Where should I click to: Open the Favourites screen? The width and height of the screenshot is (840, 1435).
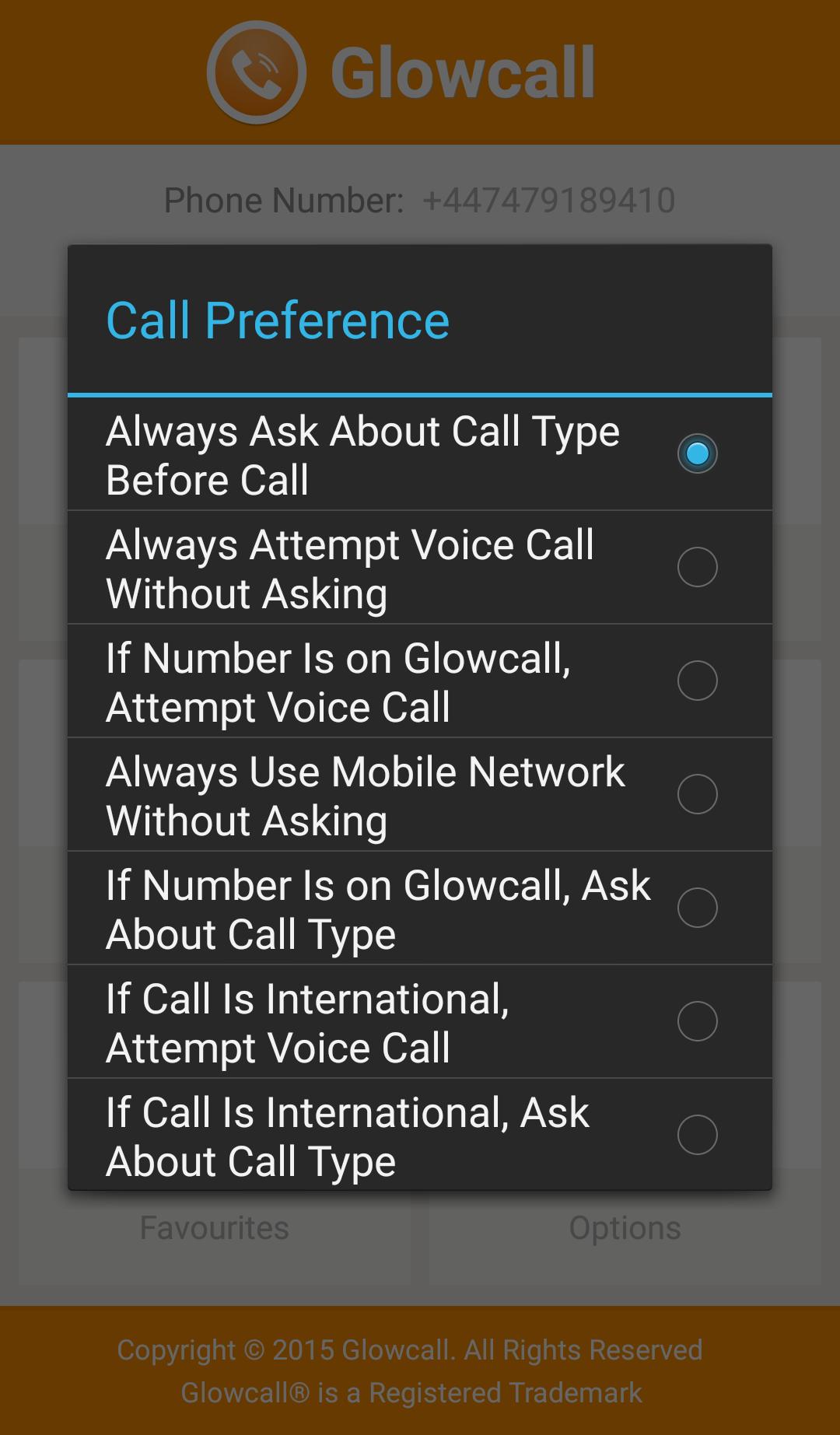(x=214, y=1227)
